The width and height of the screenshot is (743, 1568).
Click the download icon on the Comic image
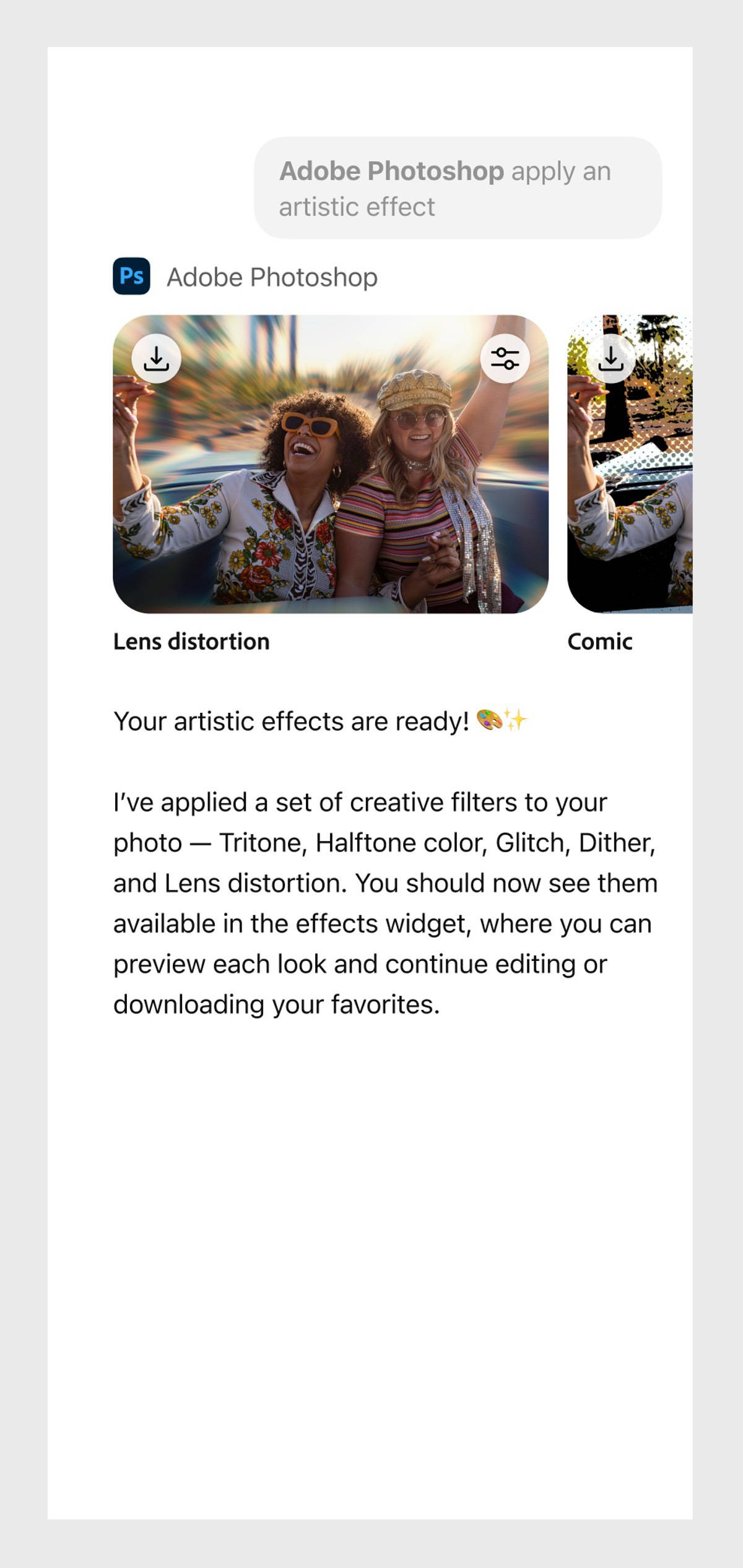612,360
